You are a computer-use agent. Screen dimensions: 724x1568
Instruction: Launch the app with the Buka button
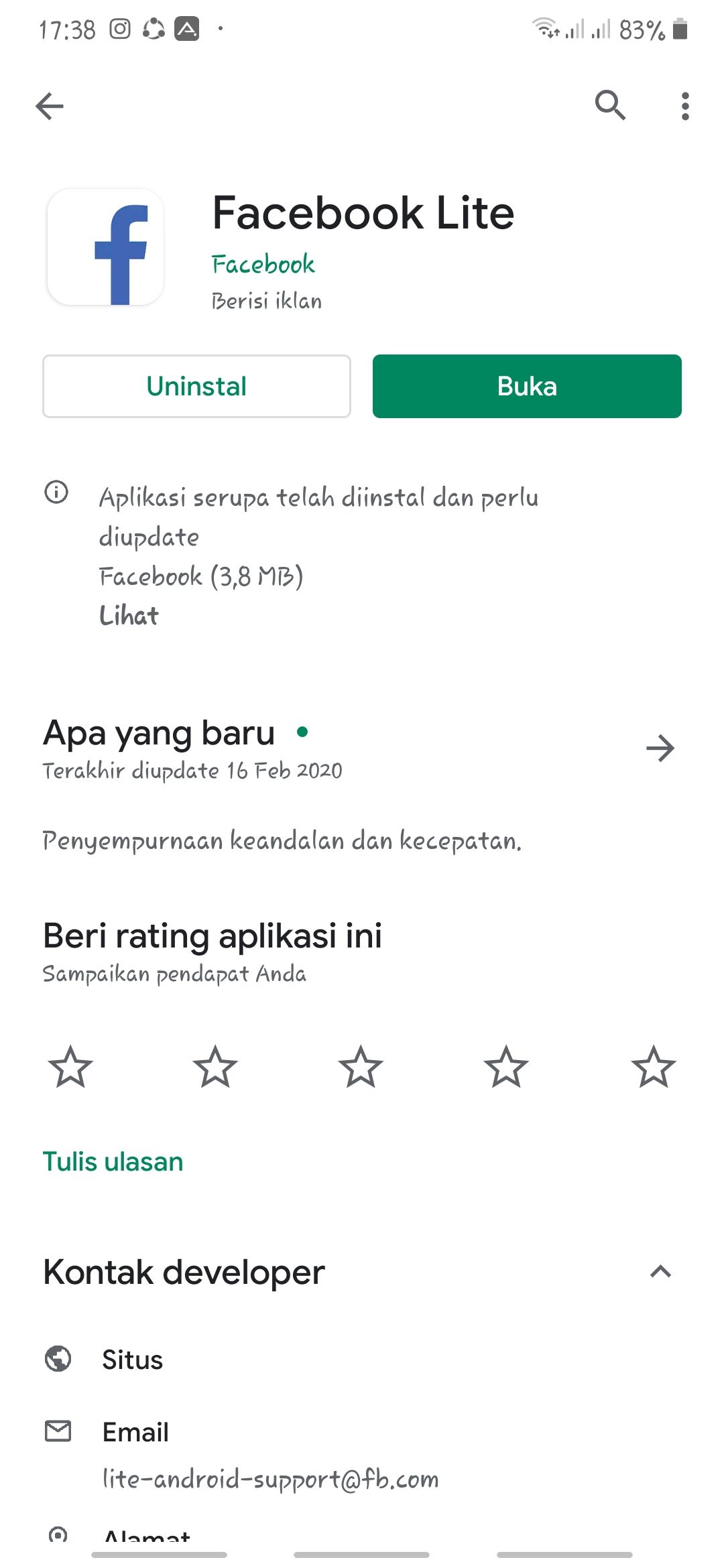(527, 387)
